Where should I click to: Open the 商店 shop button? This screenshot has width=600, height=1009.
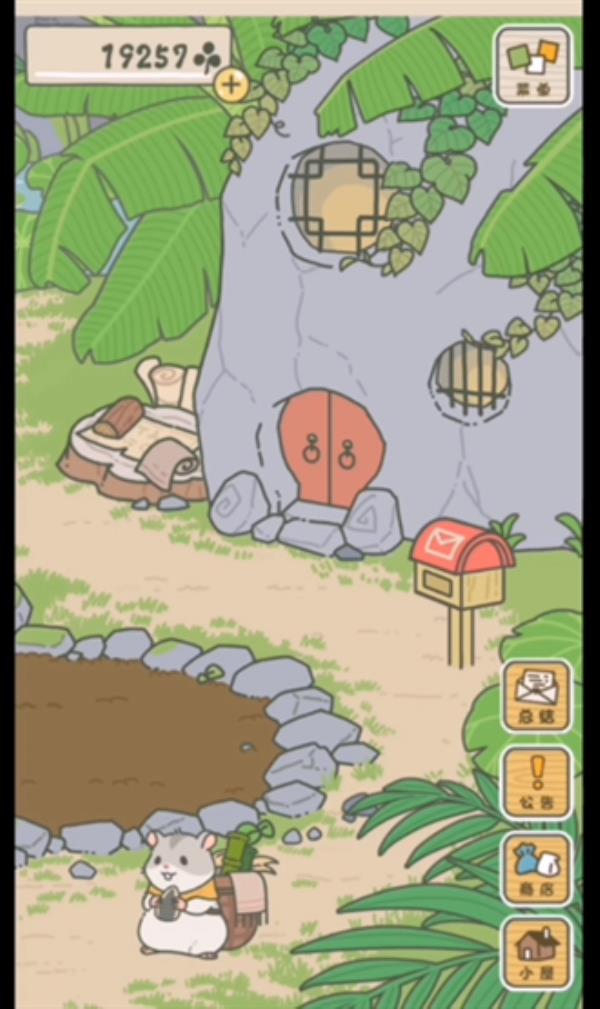[x=537, y=867]
